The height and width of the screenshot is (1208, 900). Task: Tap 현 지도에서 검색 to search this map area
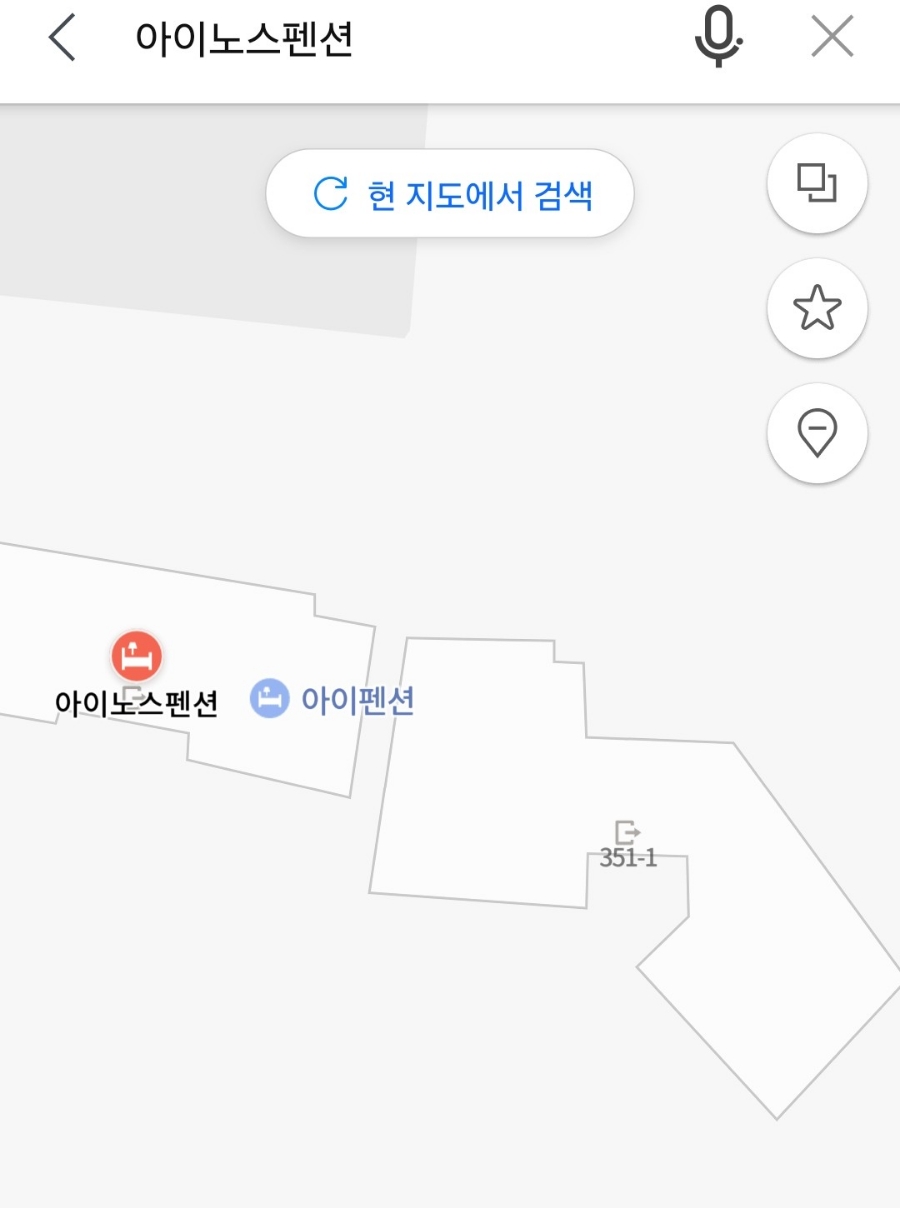[450, 194]
